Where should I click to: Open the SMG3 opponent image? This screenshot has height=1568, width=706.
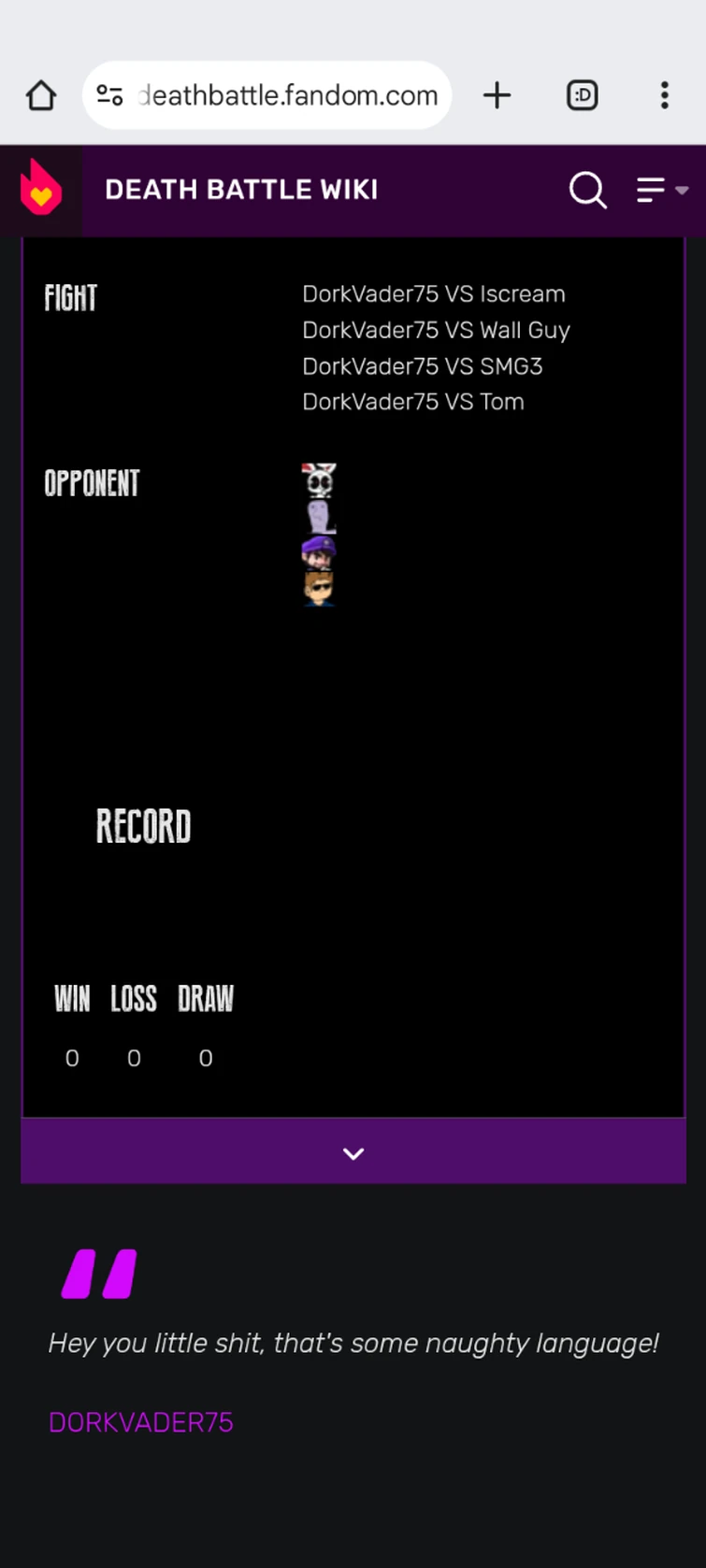319,552
